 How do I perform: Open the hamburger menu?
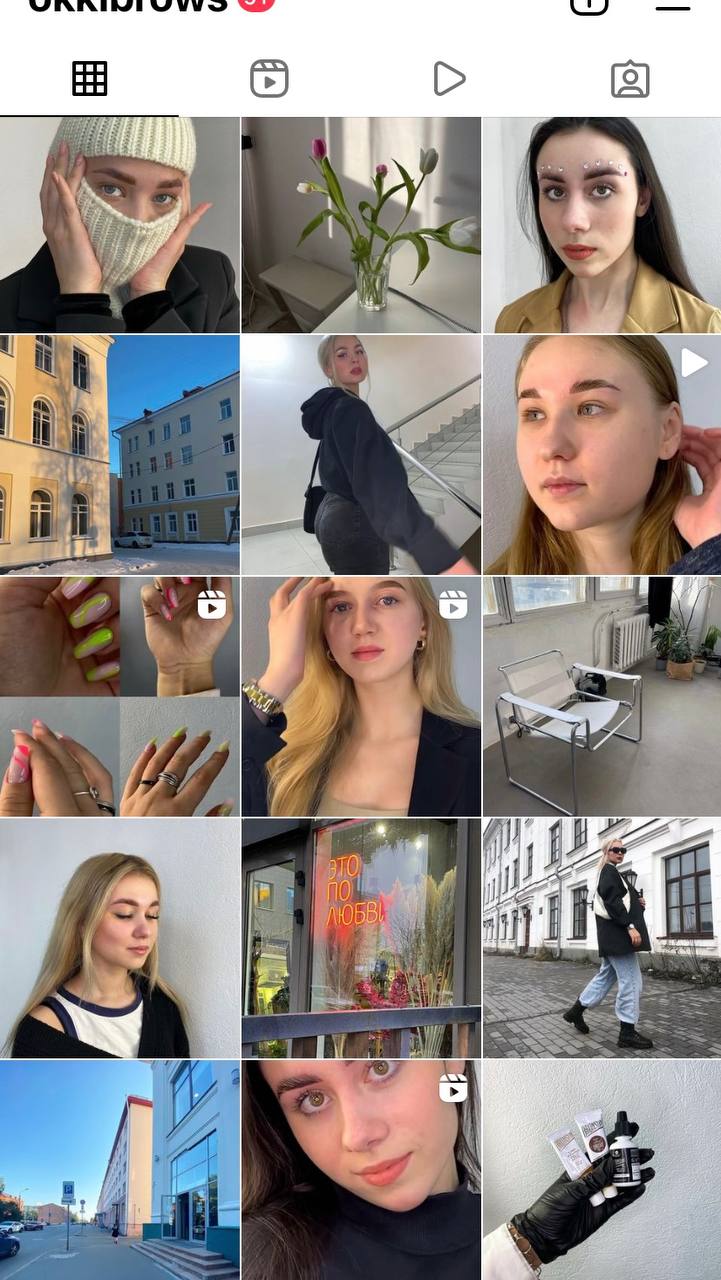point(673,5)
